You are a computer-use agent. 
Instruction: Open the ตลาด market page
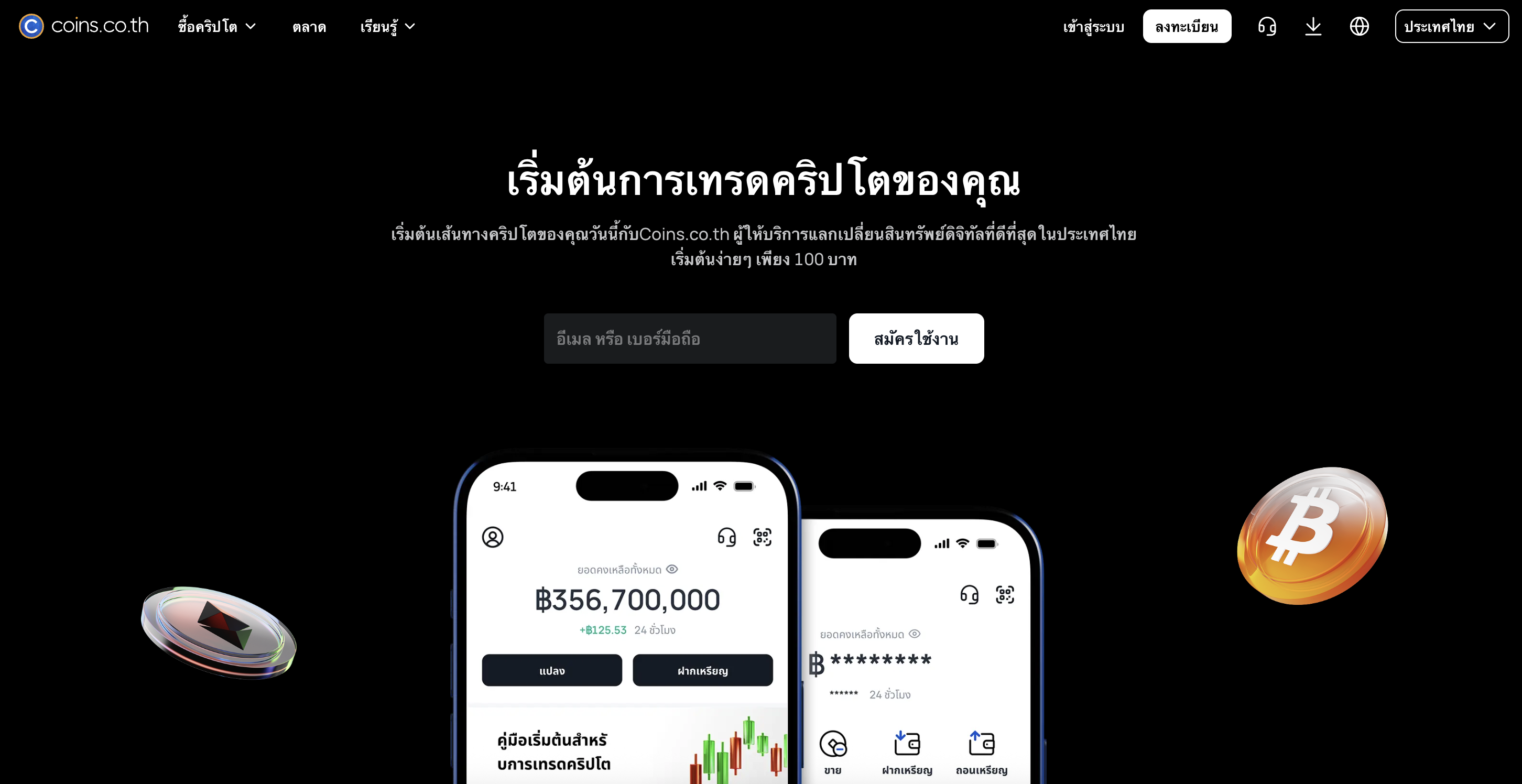(x=309, y=27)
